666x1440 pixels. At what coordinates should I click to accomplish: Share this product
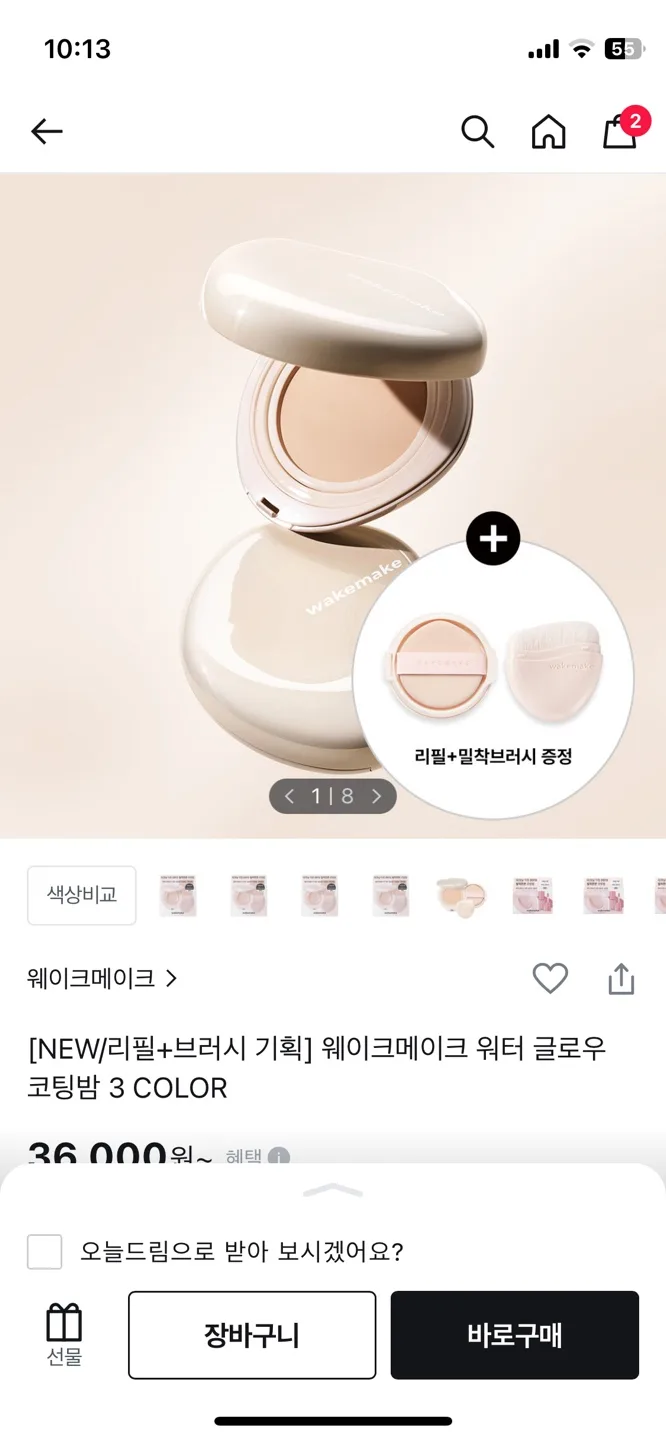pos(621,978)
